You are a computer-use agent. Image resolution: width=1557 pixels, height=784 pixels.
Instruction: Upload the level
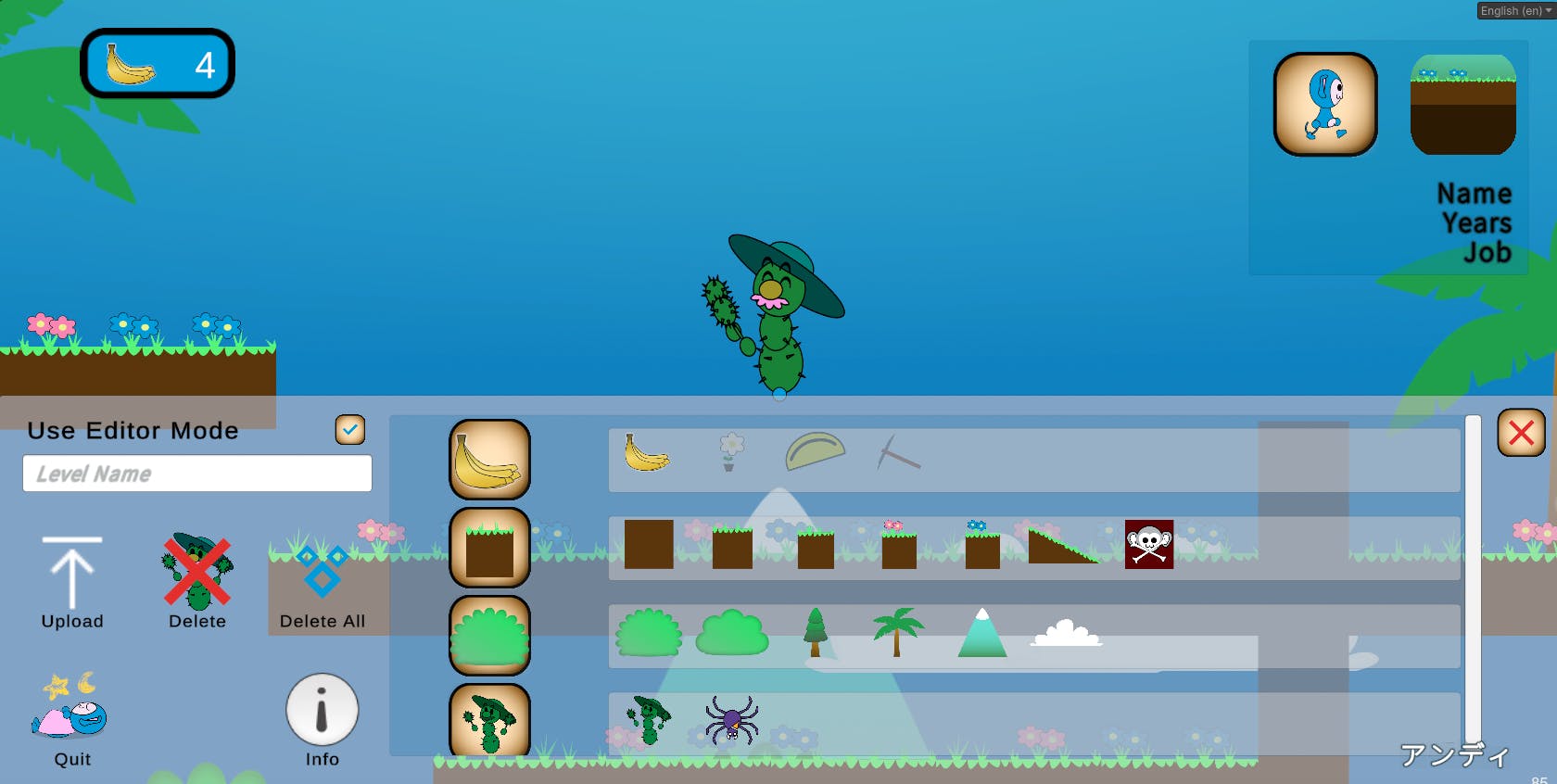72,584
